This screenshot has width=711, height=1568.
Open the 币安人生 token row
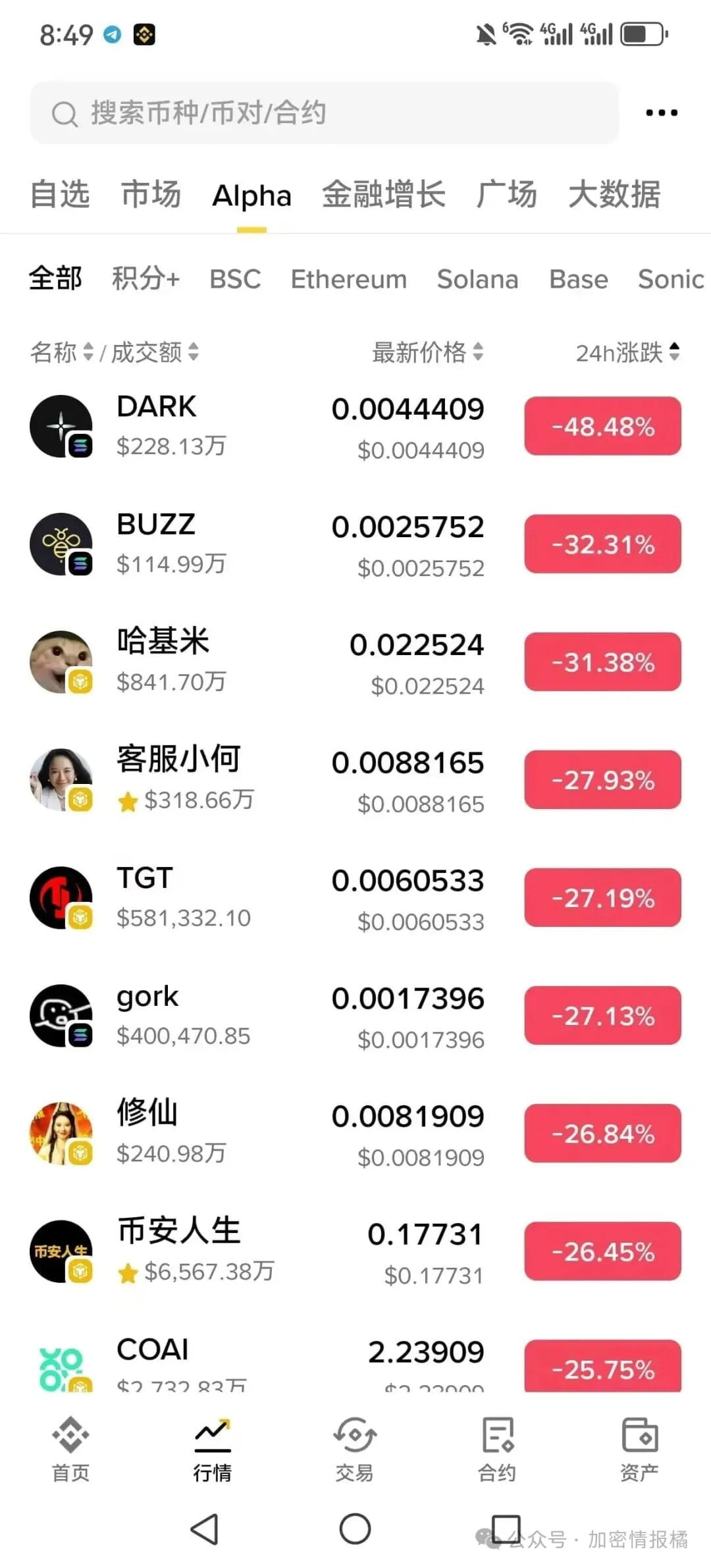[x=263, y=1251]
